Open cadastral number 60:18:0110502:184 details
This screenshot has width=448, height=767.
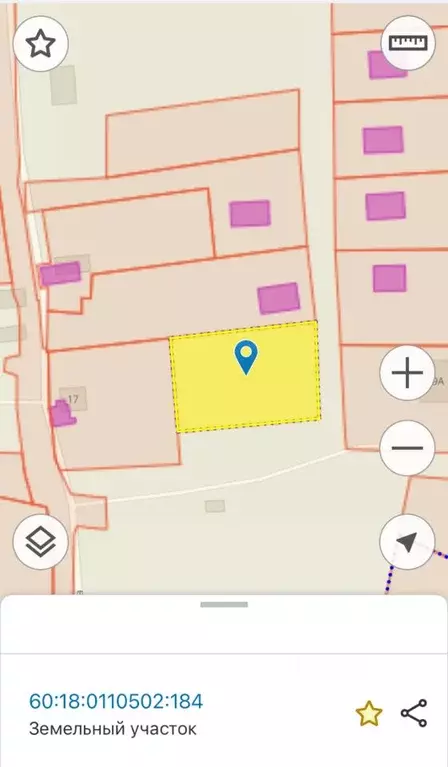[116, 701]
